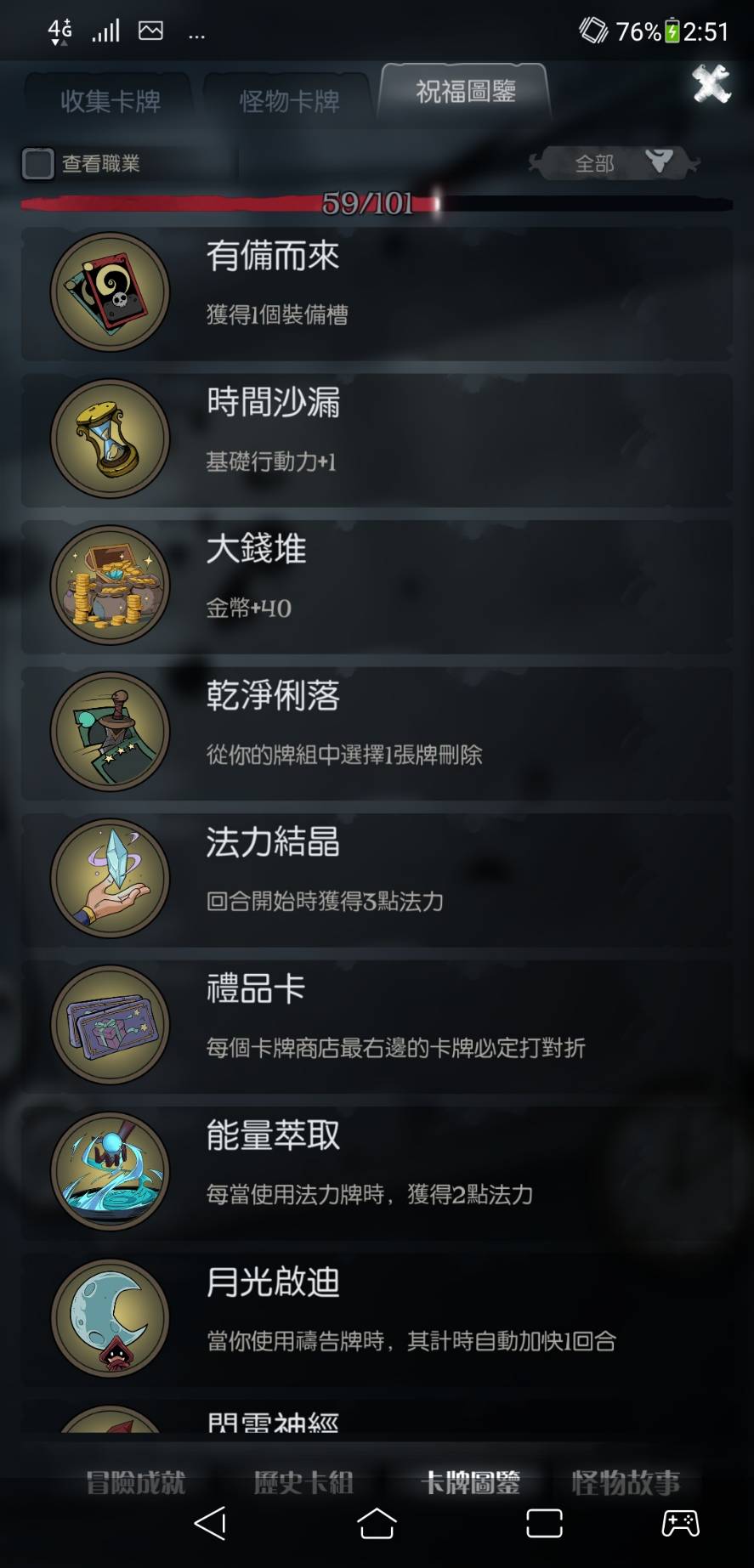The width and height of the screenshot is (754, 1568).
Task: Switch to the 收集卡牌 tab
Action: pos(111,101)
